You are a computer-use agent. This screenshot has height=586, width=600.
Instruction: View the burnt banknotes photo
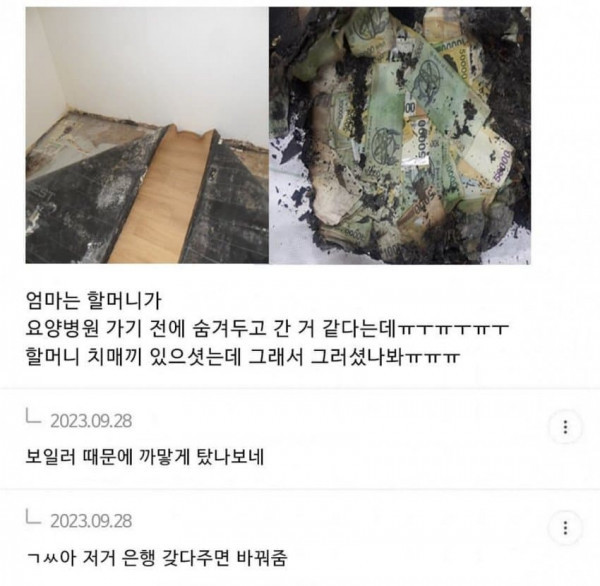click(x=400, y=135)
